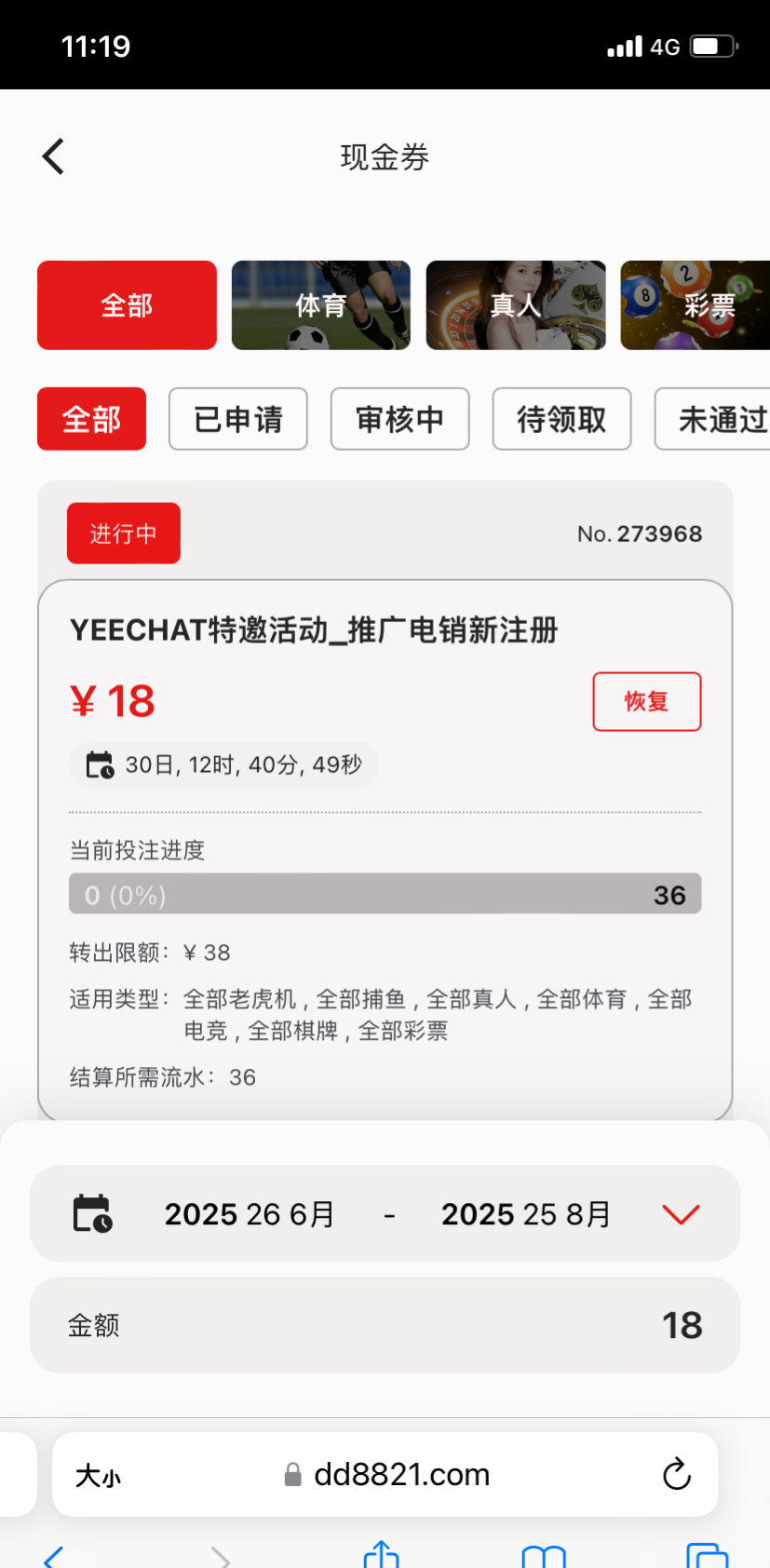
Task: Select the red 全部 category tile
Action: pyautogui.click(x=127, y=305)
